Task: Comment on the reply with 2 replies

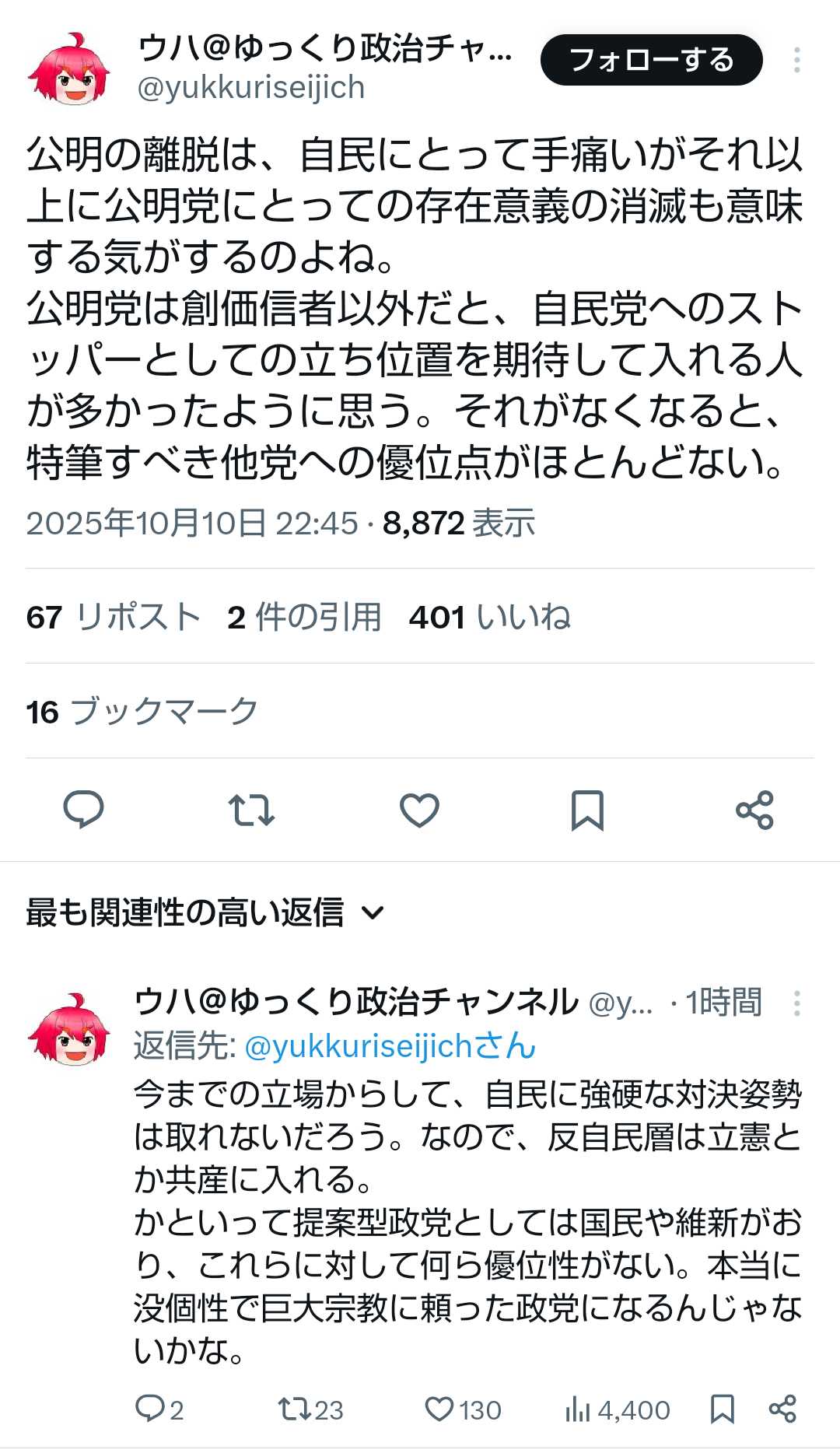Action: coord(159,1409)
